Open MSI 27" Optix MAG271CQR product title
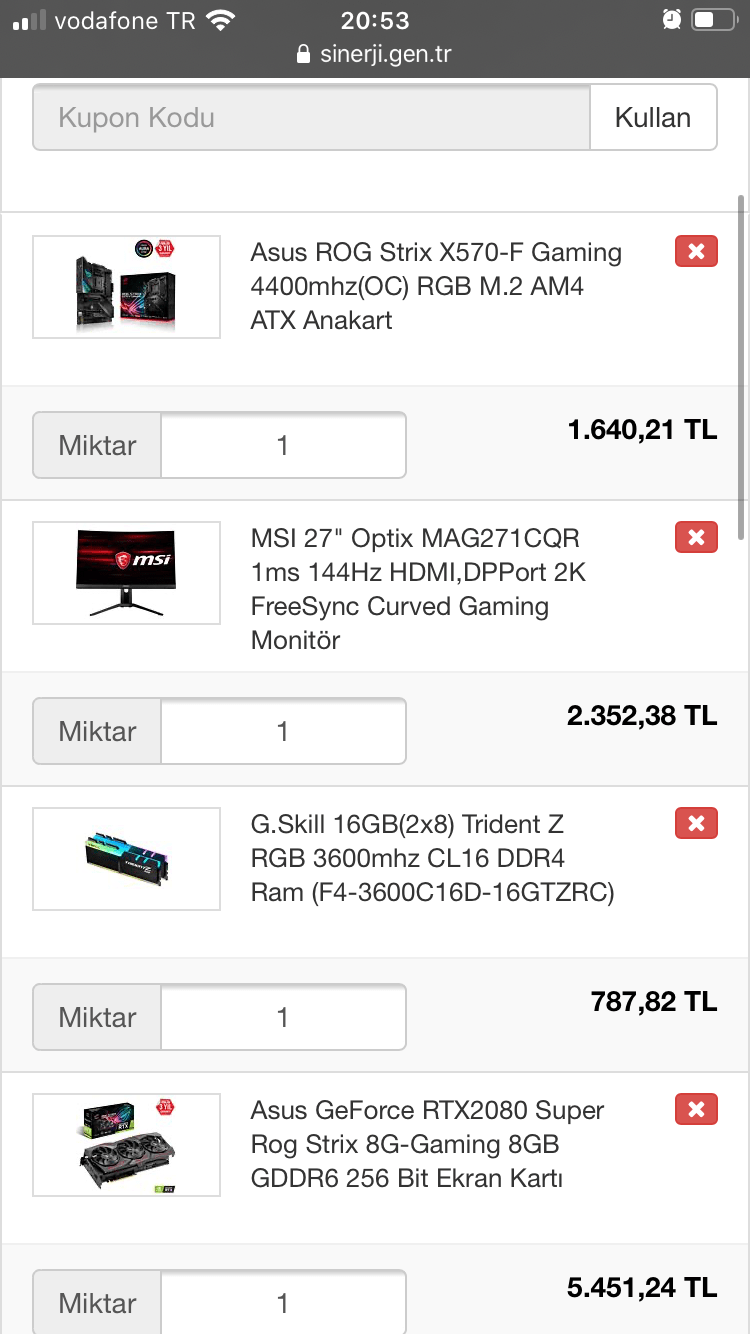 pos(418,589)
